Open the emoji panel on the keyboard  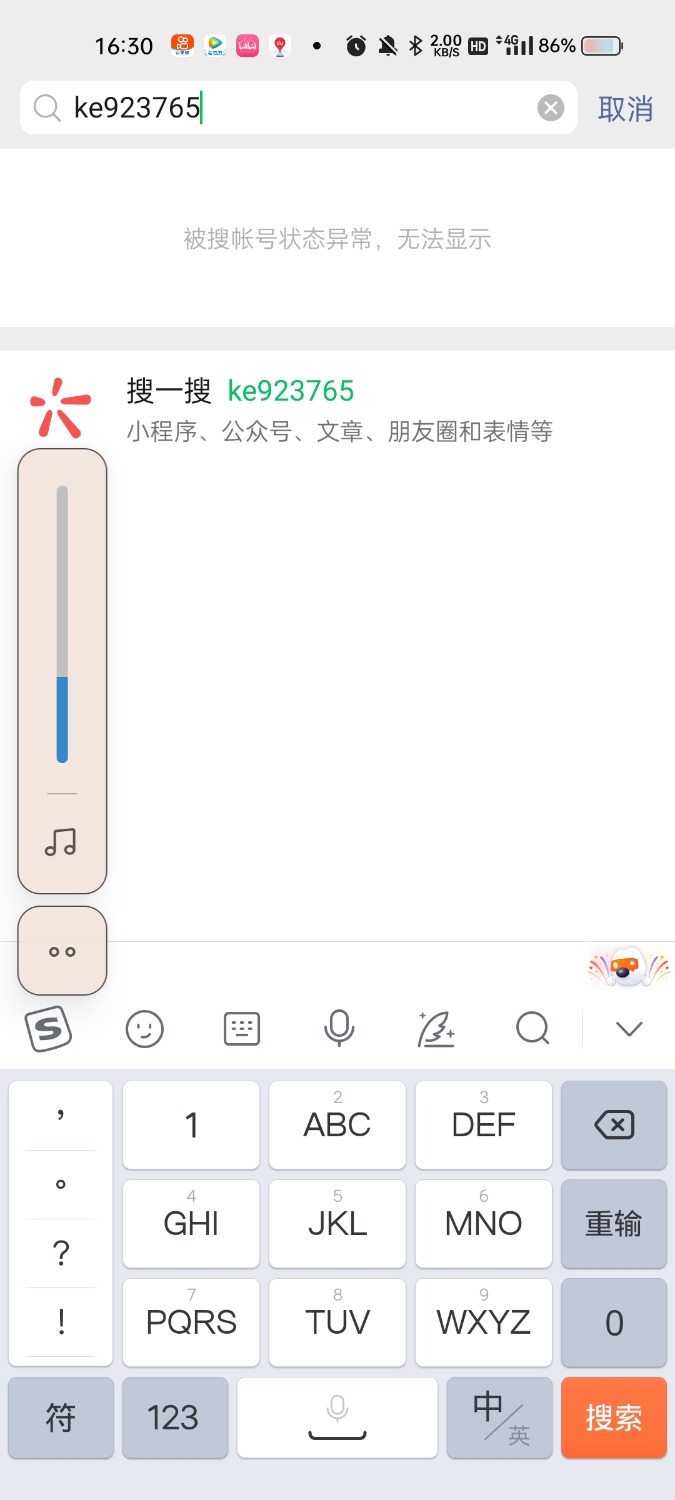[x=144, y=1028]
